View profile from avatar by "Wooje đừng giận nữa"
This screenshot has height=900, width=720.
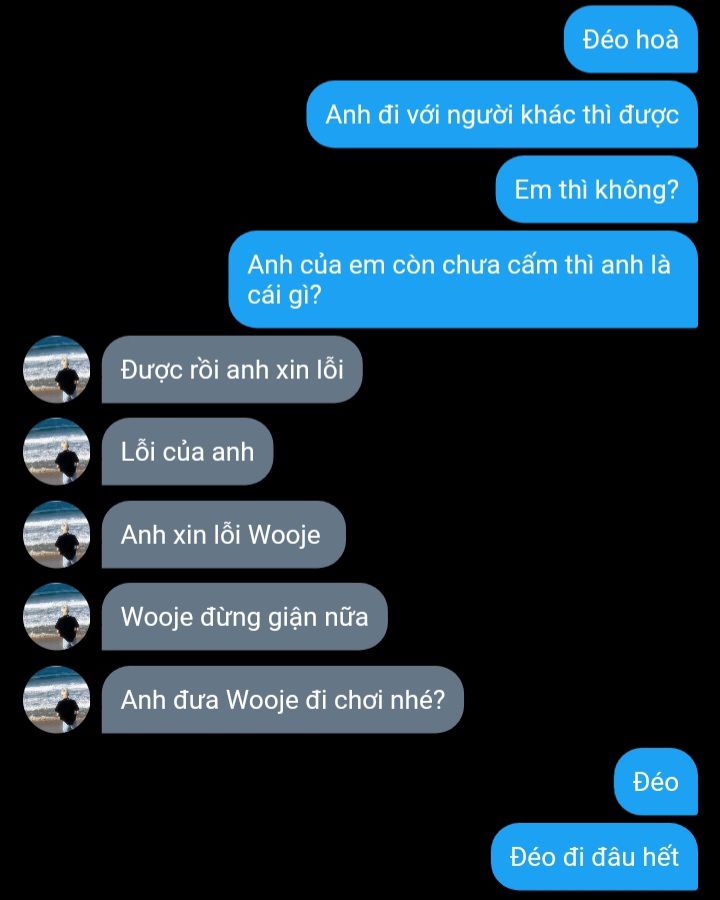56,617
